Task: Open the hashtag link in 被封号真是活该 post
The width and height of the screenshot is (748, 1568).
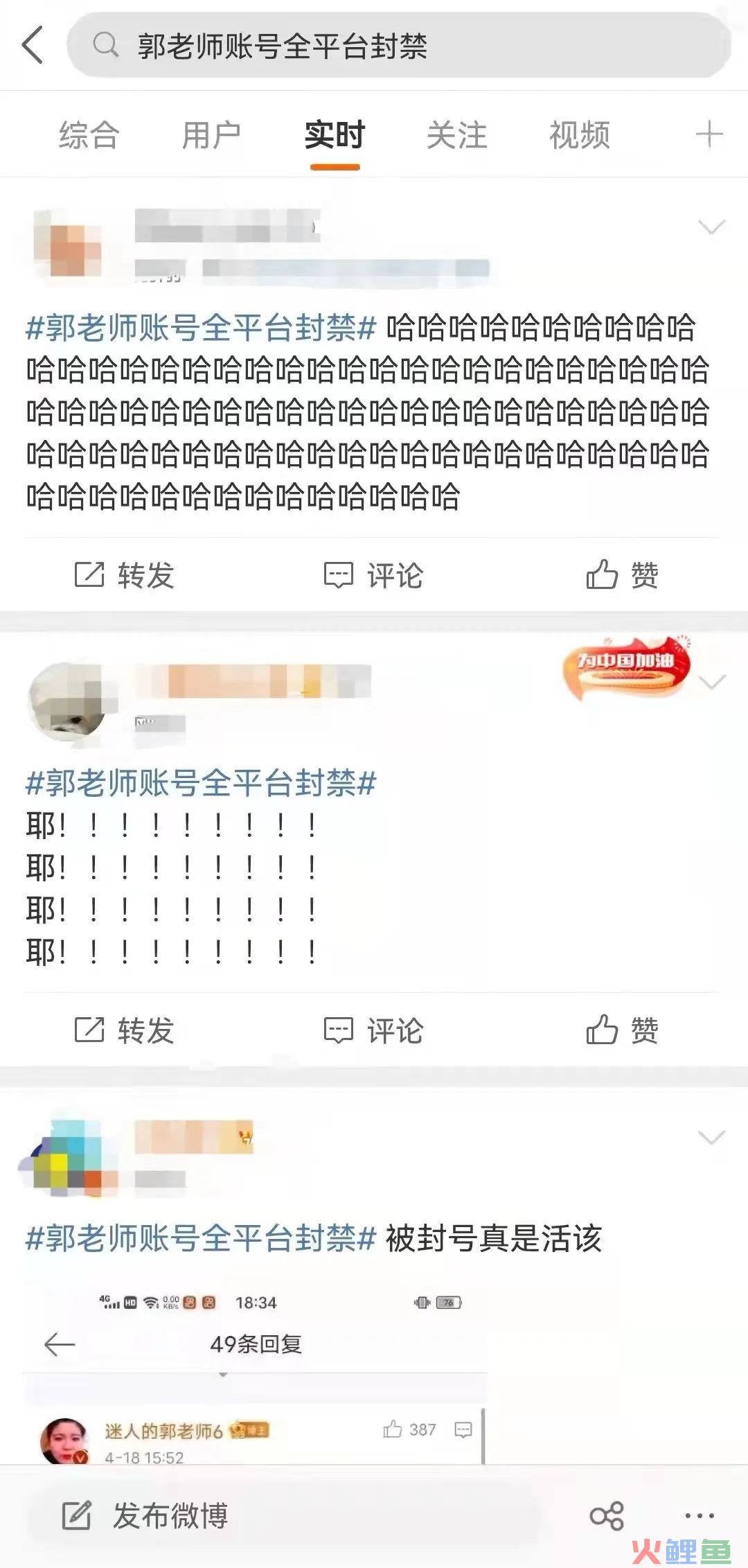Action: point(201,1238)
